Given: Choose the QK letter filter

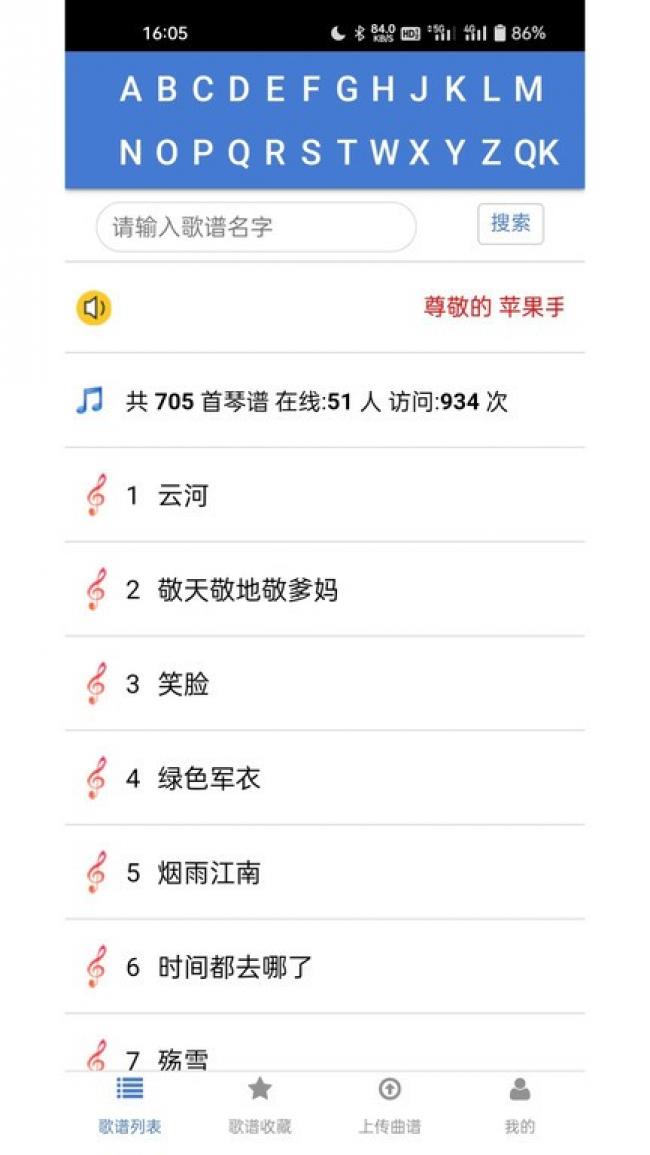Looking at the screenshot, I should pos(537,152).
